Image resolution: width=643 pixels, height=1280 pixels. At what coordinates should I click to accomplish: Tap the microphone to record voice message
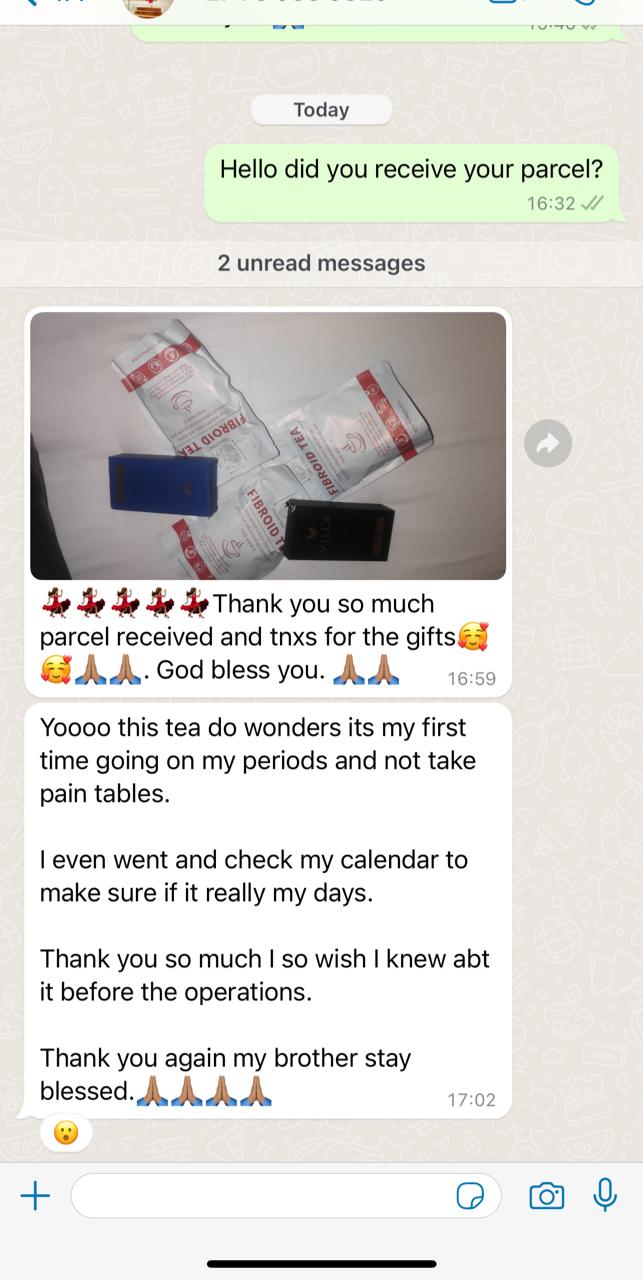pos(605,1194)
